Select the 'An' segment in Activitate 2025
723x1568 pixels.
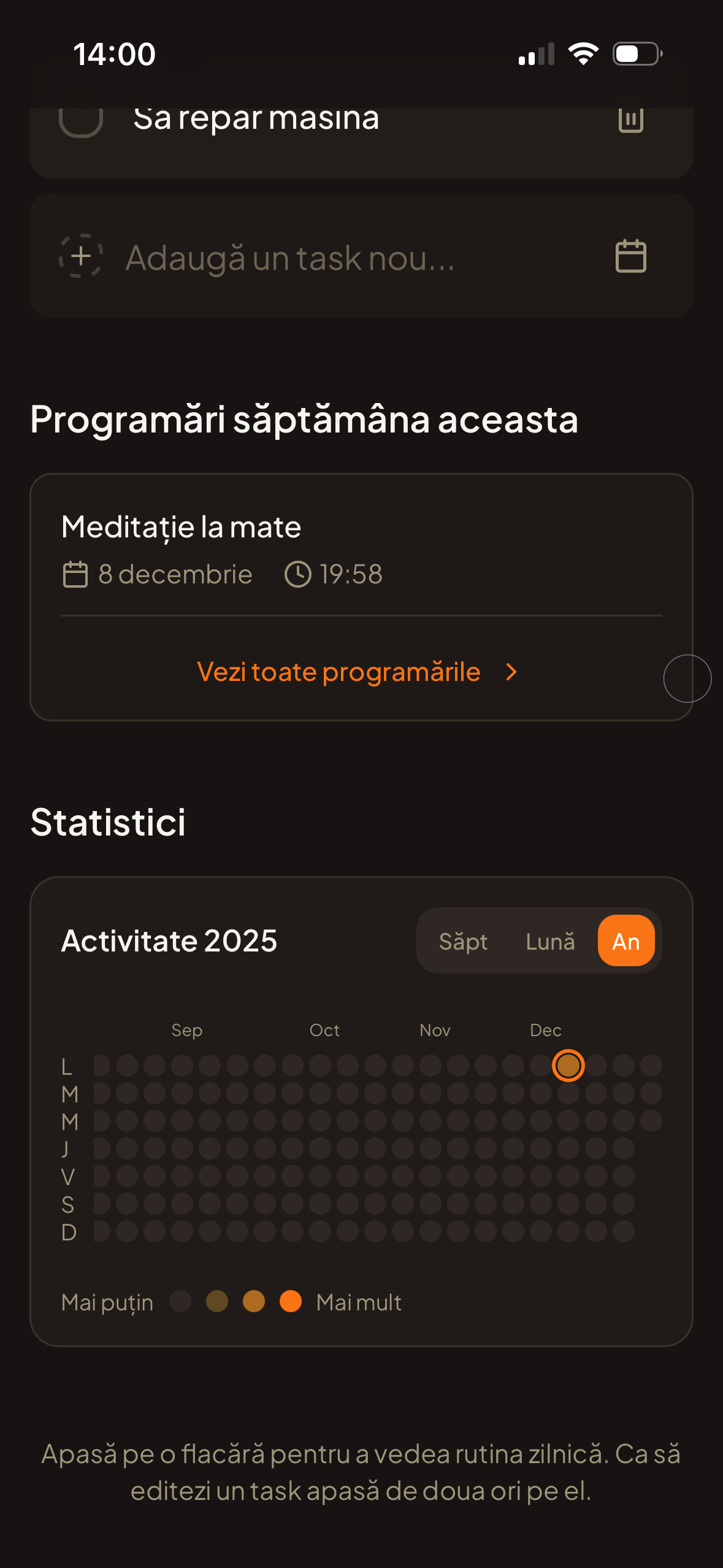click(626, 941)
